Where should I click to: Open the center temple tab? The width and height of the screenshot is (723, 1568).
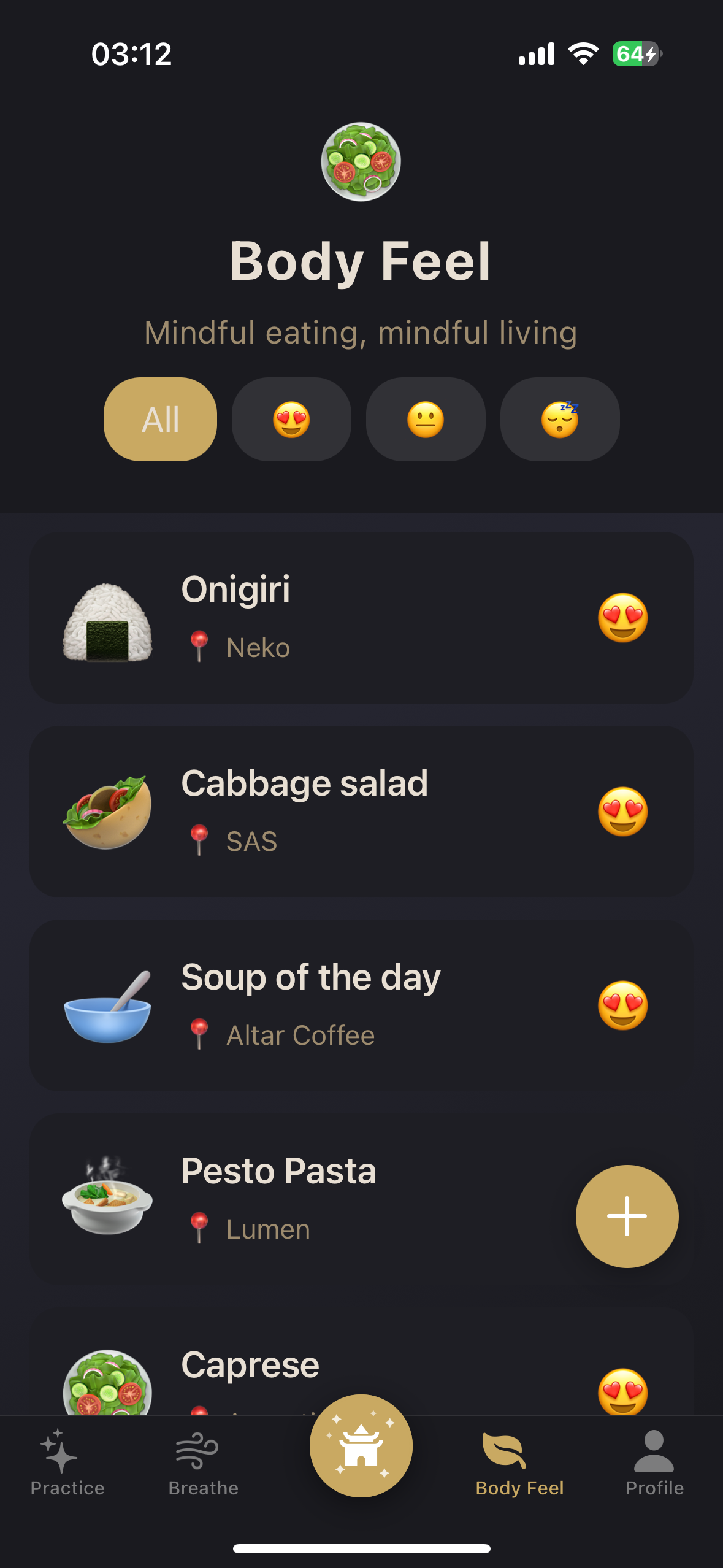point(361,1445)
